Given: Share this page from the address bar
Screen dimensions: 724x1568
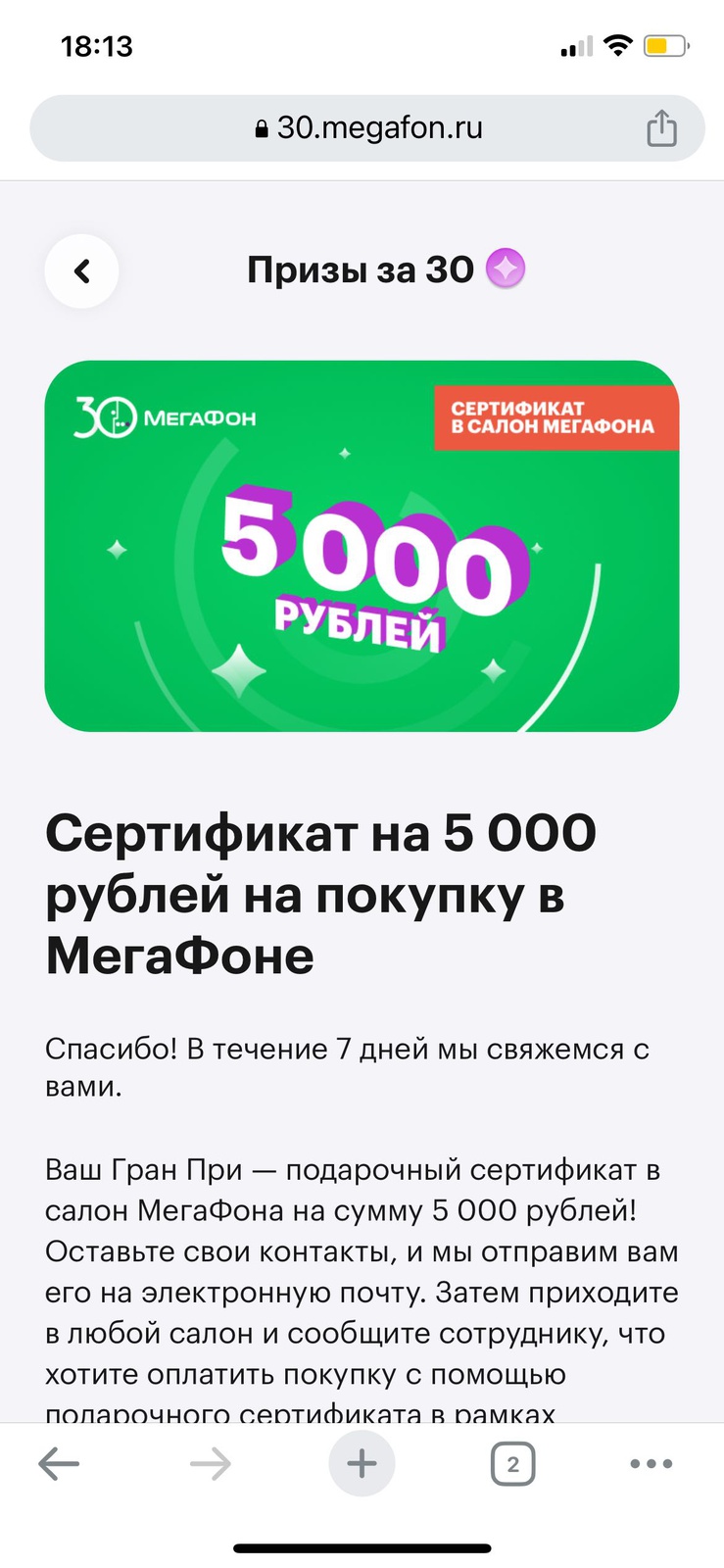Looking at the screenshot, I should 661,128.
